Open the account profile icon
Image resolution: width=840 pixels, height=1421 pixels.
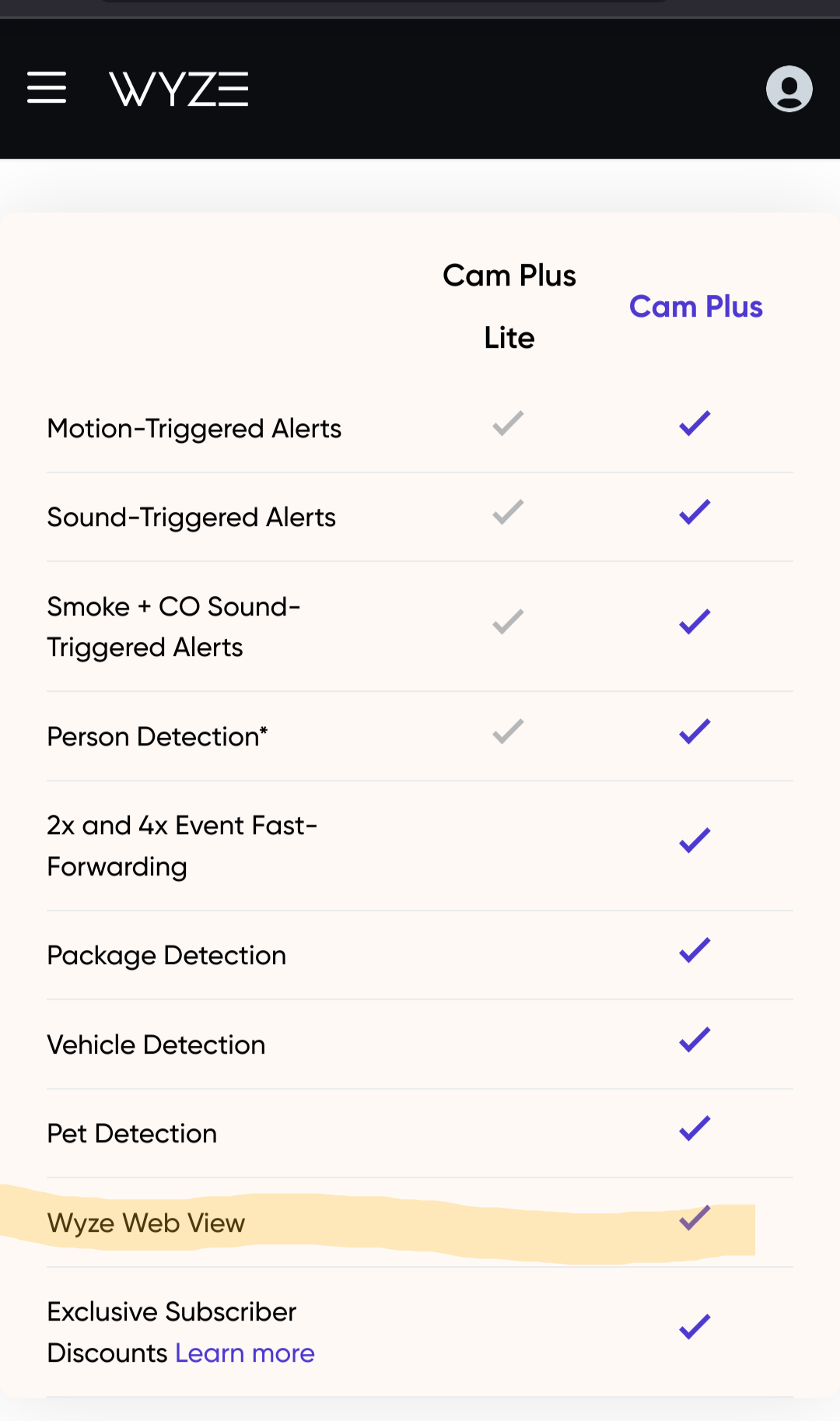pos(789,89)
